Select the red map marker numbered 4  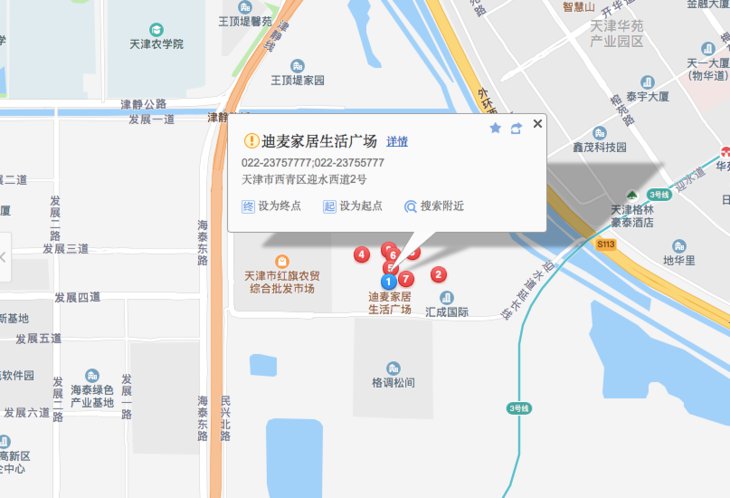(361, 254)
